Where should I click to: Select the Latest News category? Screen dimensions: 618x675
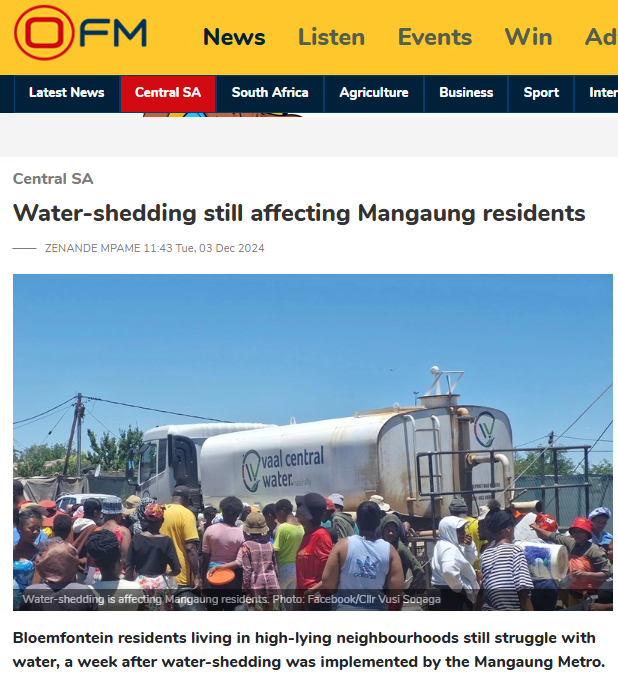coord(67,93)
